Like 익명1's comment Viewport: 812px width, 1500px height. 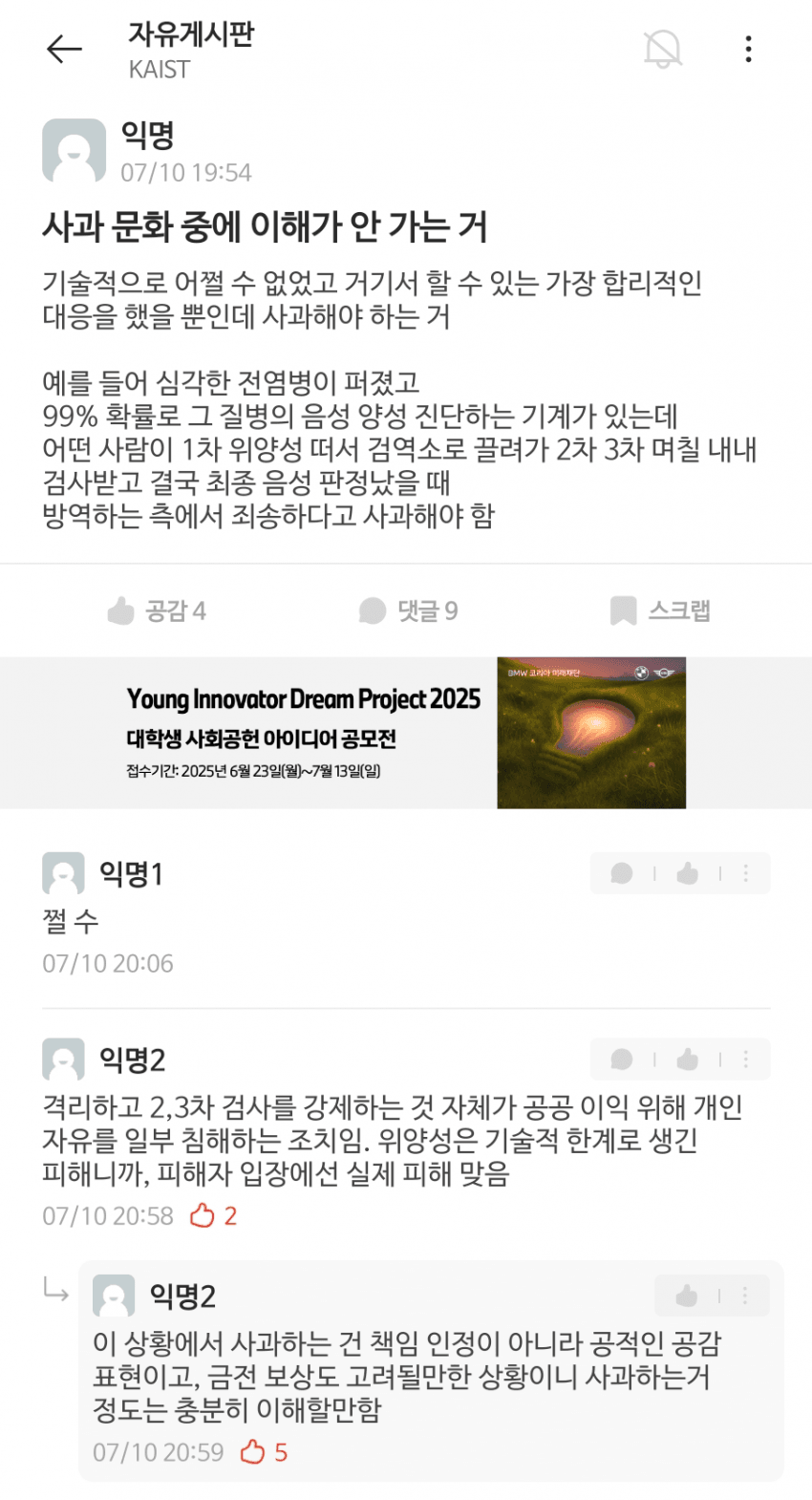pyautogui.click(x=687, y=873)
